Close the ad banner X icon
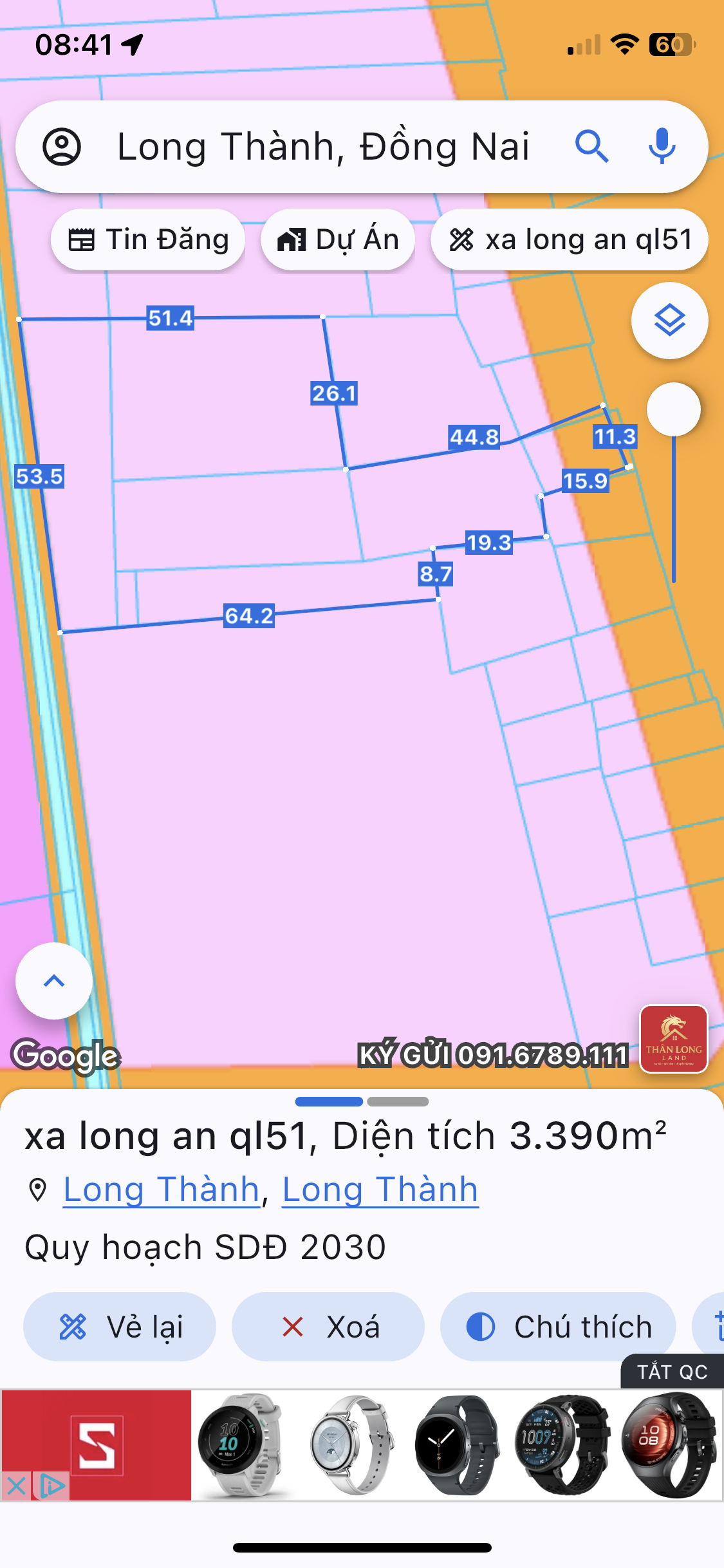 click(x=16, y=1486)
